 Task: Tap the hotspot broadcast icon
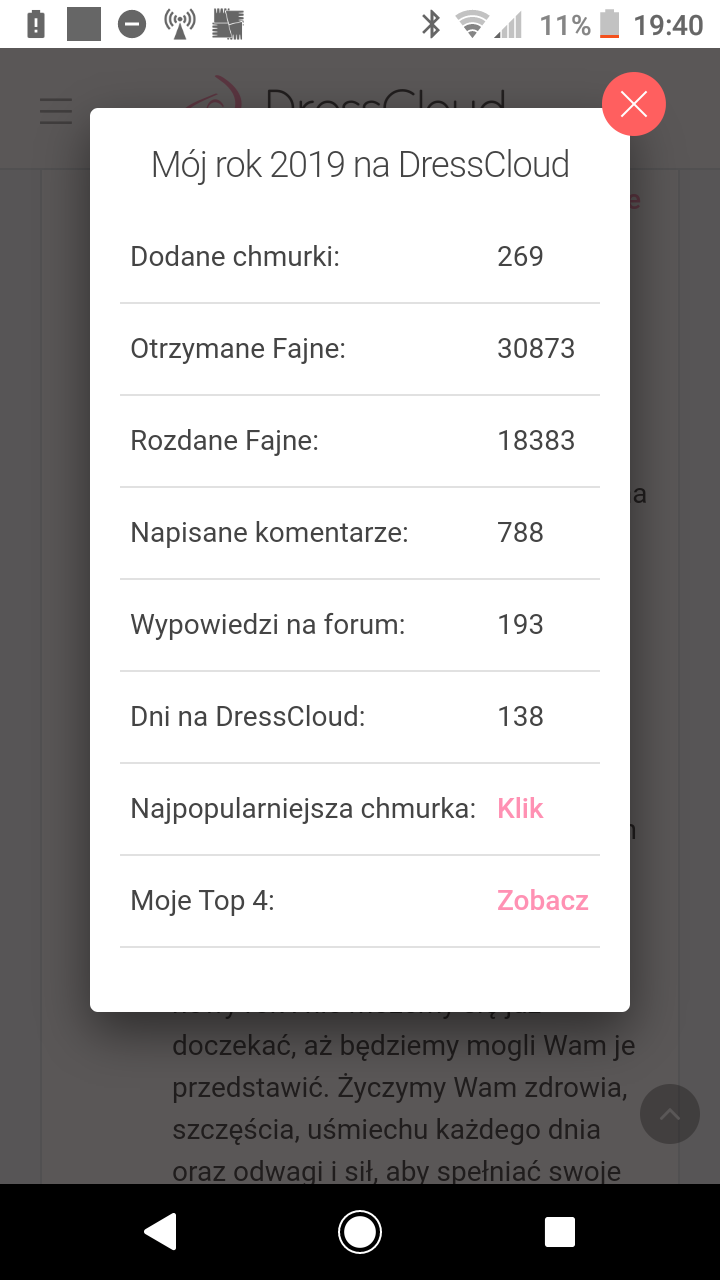[x=178, y=24]
